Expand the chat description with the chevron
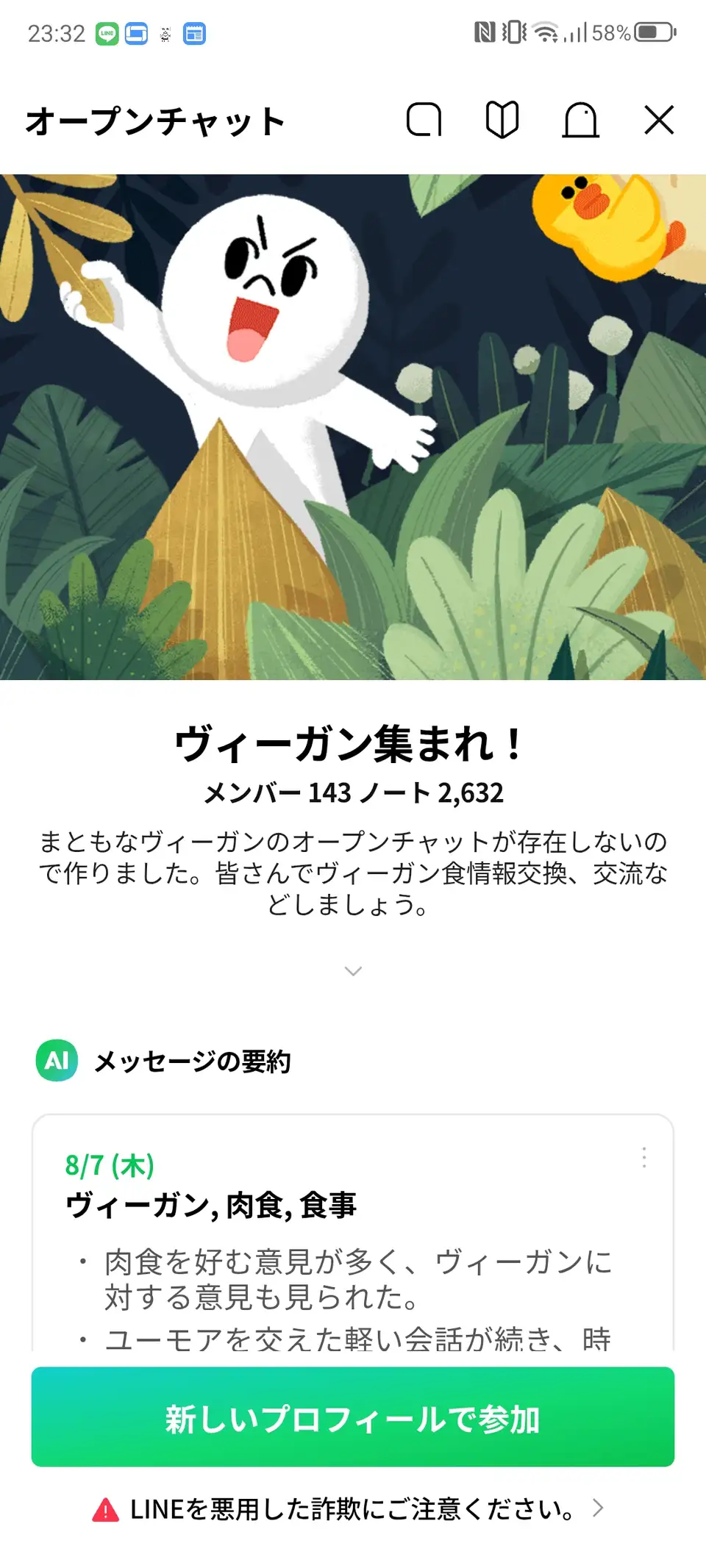The width and height of the screenshot is (706, 1568). pyautogui.click(x=353, y=971)
